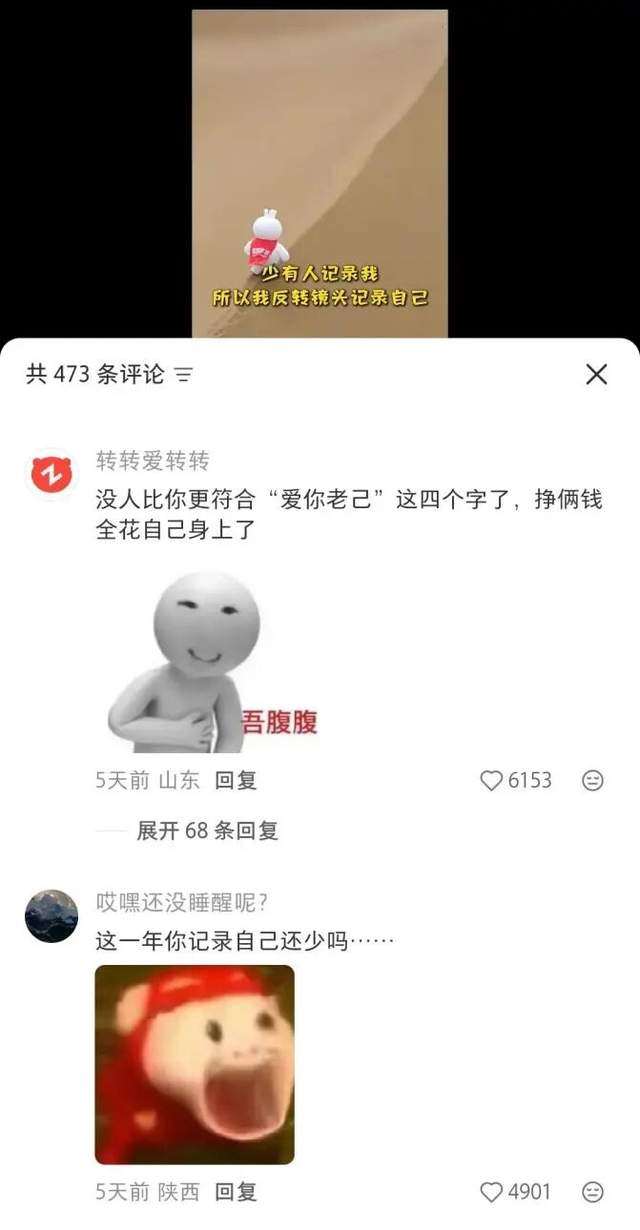
Task: Close the comments panel
Action: click(x=596, y=375)
